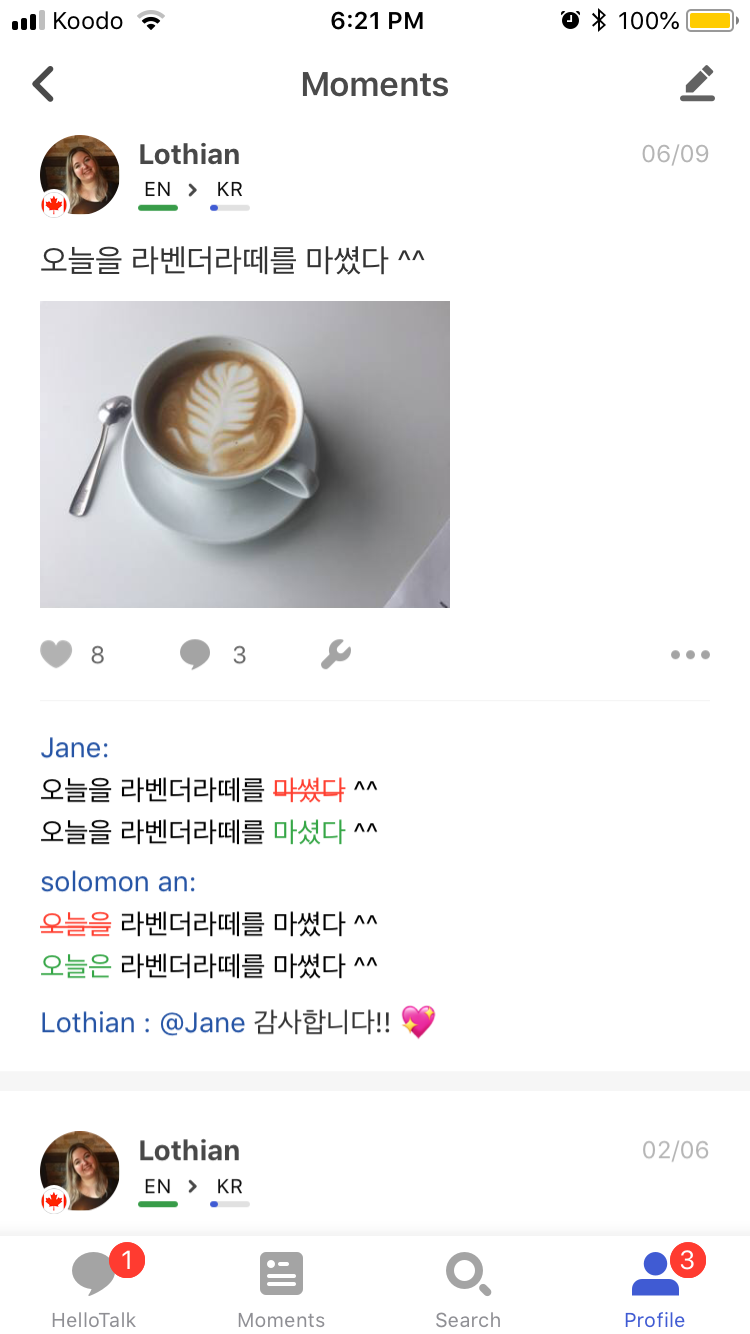Image resolution: width=750 pixels, height=1334 pixels.
Task: Open Lothian's avatar on the 06/09 post
Action: (x=80, y=175)
